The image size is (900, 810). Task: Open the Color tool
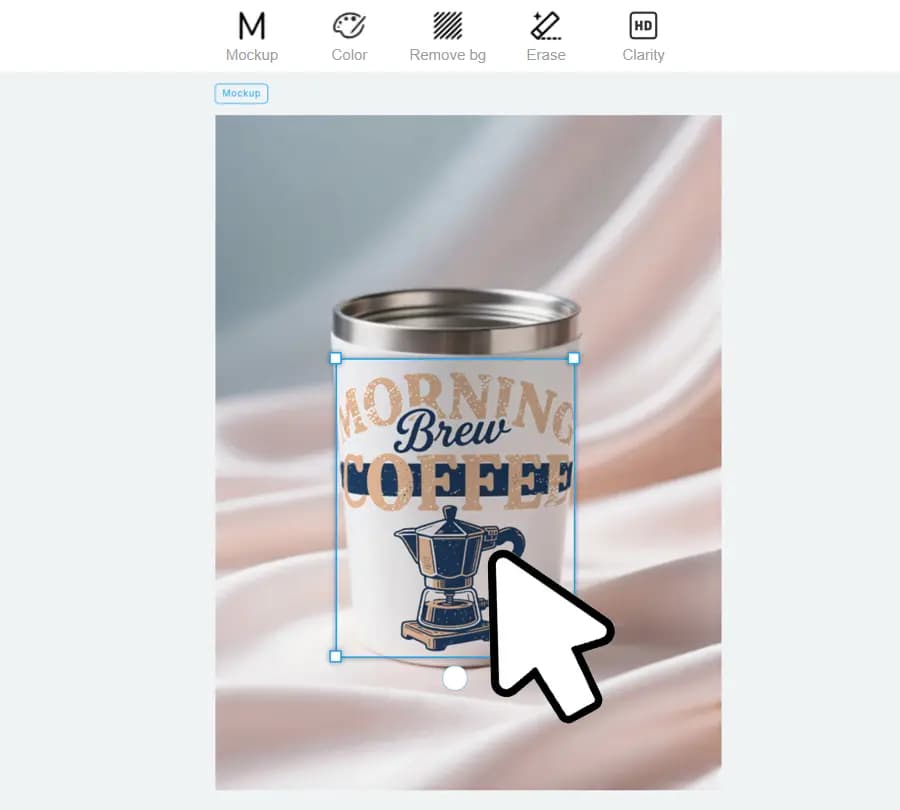pyautogui.click(x=349, y=37)
